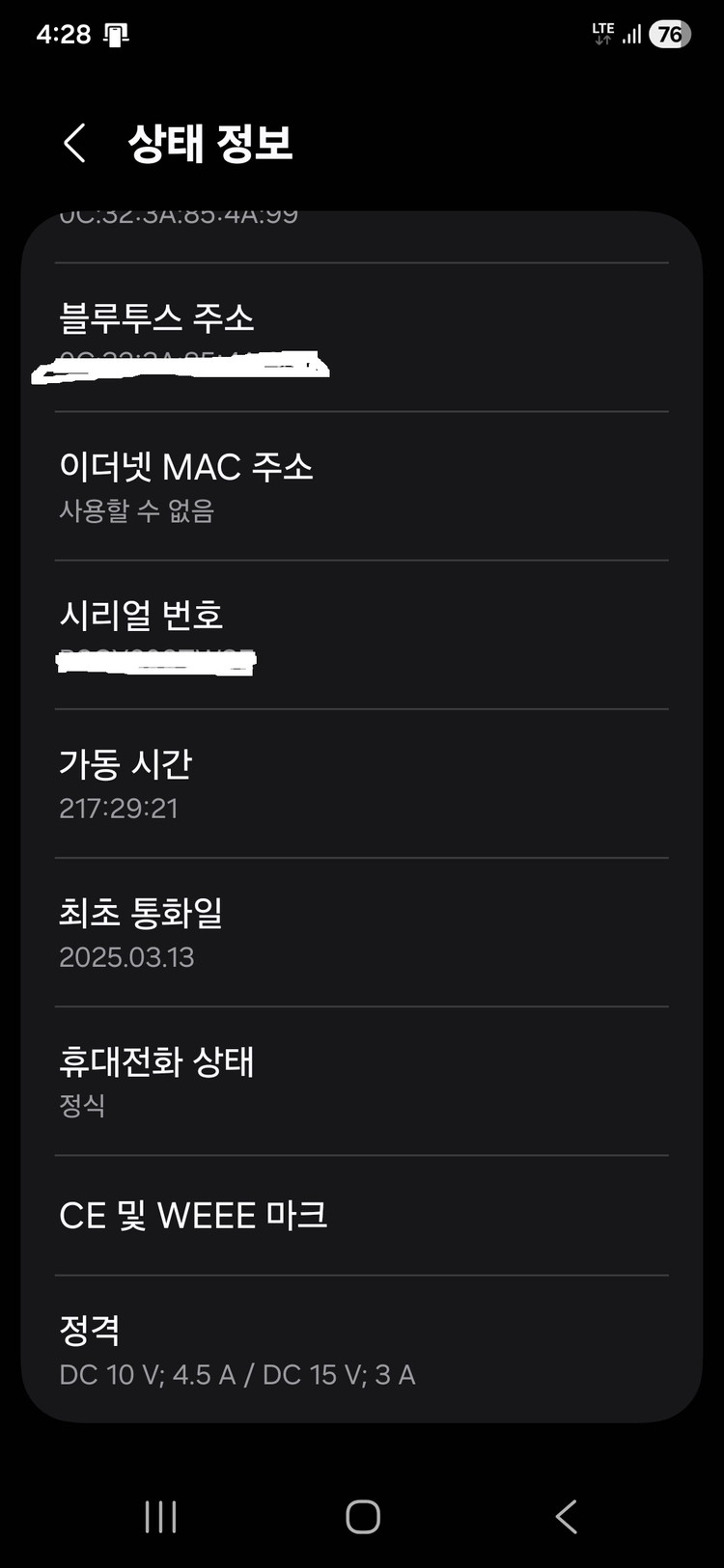Image resolution: width=724 pixels, height=1568 pixels.
Task: Tap the Back button in the navigation bar
Action: coord(565,1515)
